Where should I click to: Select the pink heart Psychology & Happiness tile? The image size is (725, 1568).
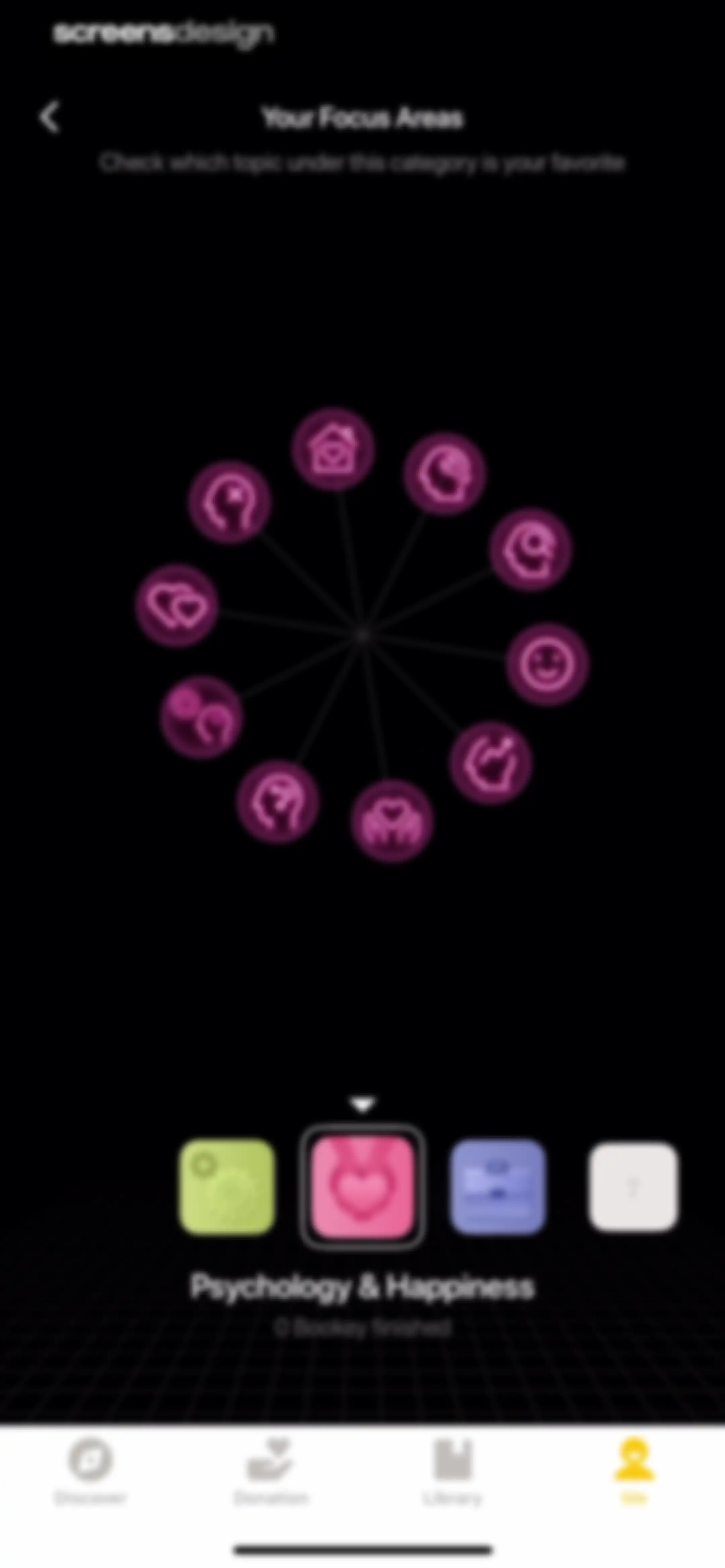tap(363, 1188)
